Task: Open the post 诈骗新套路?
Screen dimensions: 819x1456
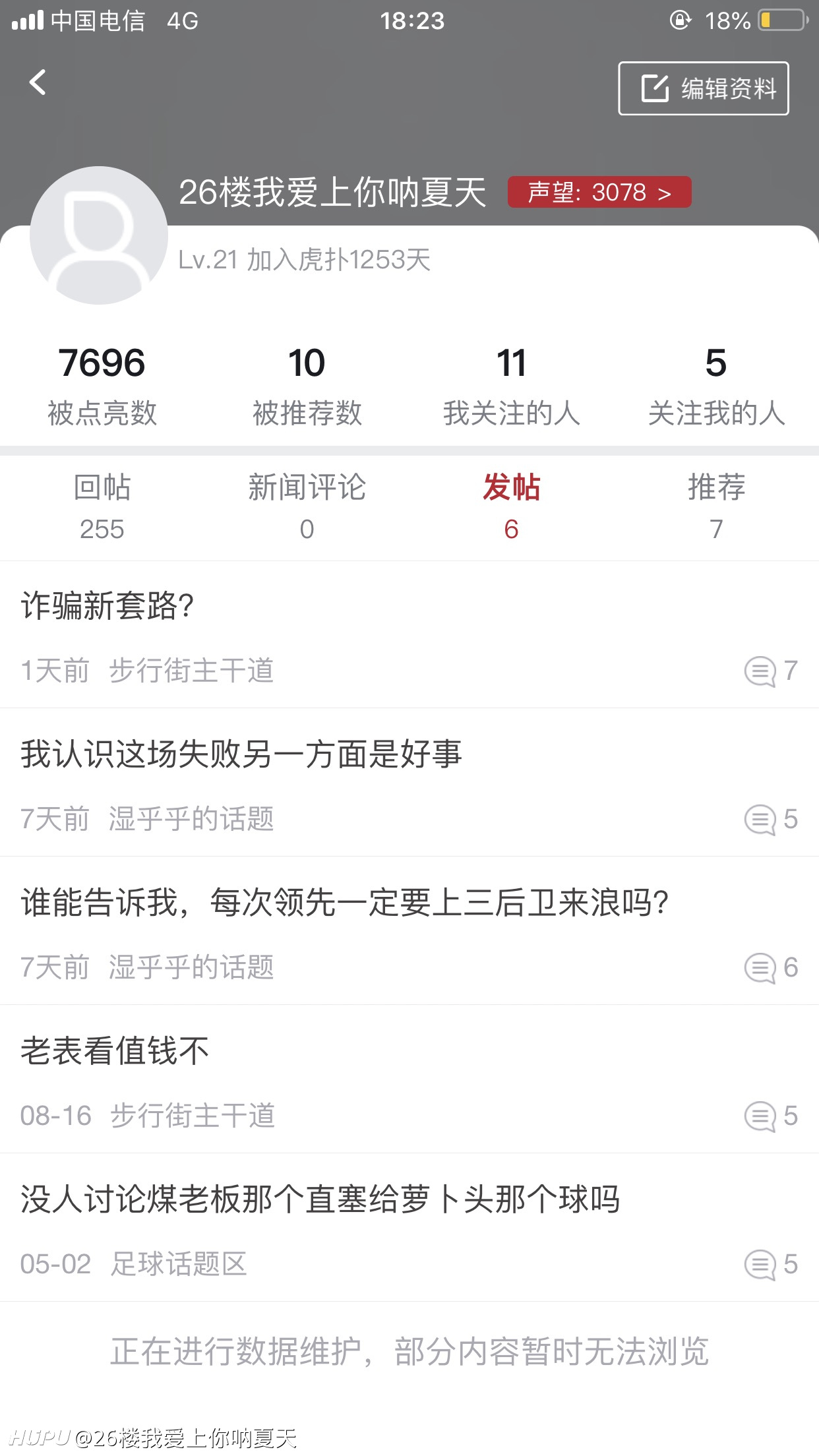Action: [x=409, y=635]
